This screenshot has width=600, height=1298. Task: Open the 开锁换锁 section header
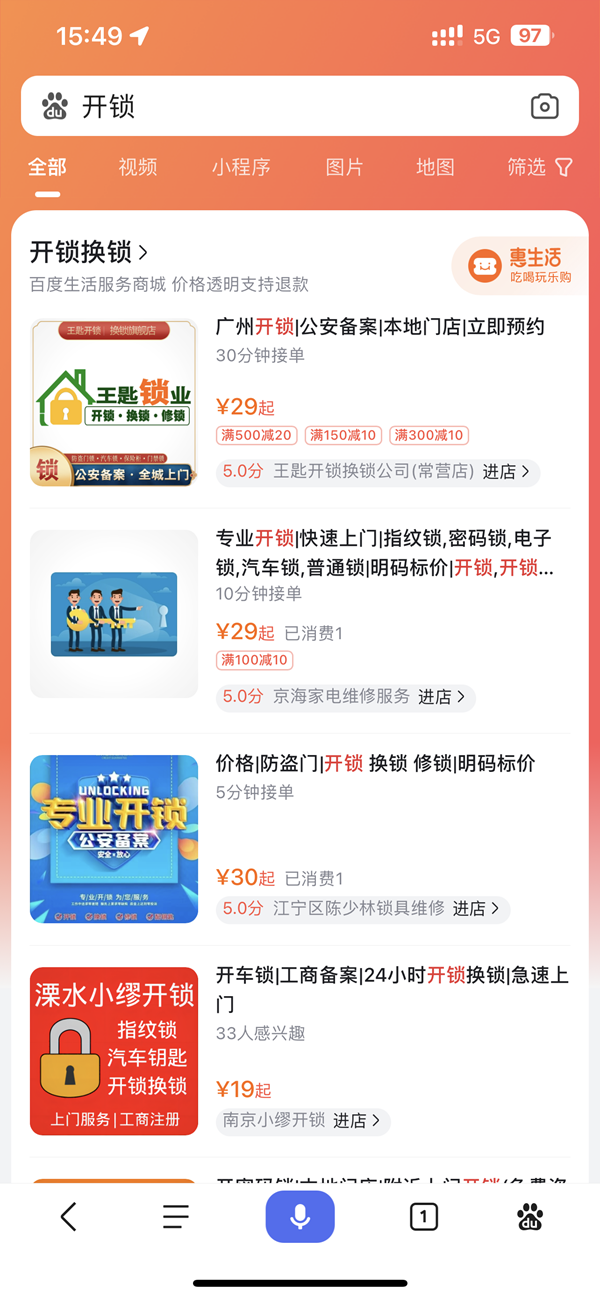[89, 251]
